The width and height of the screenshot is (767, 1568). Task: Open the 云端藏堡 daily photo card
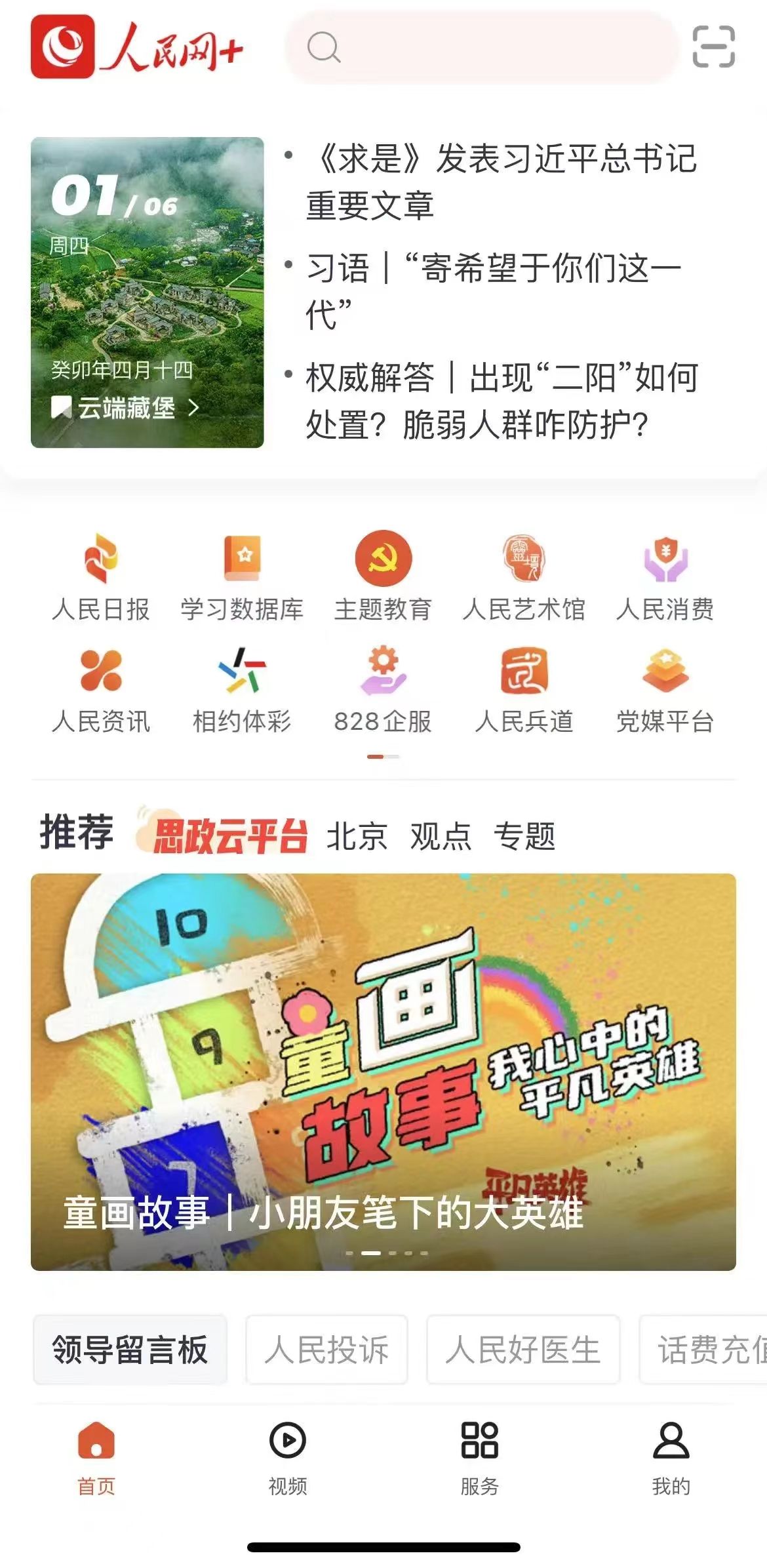pos(147,292)
